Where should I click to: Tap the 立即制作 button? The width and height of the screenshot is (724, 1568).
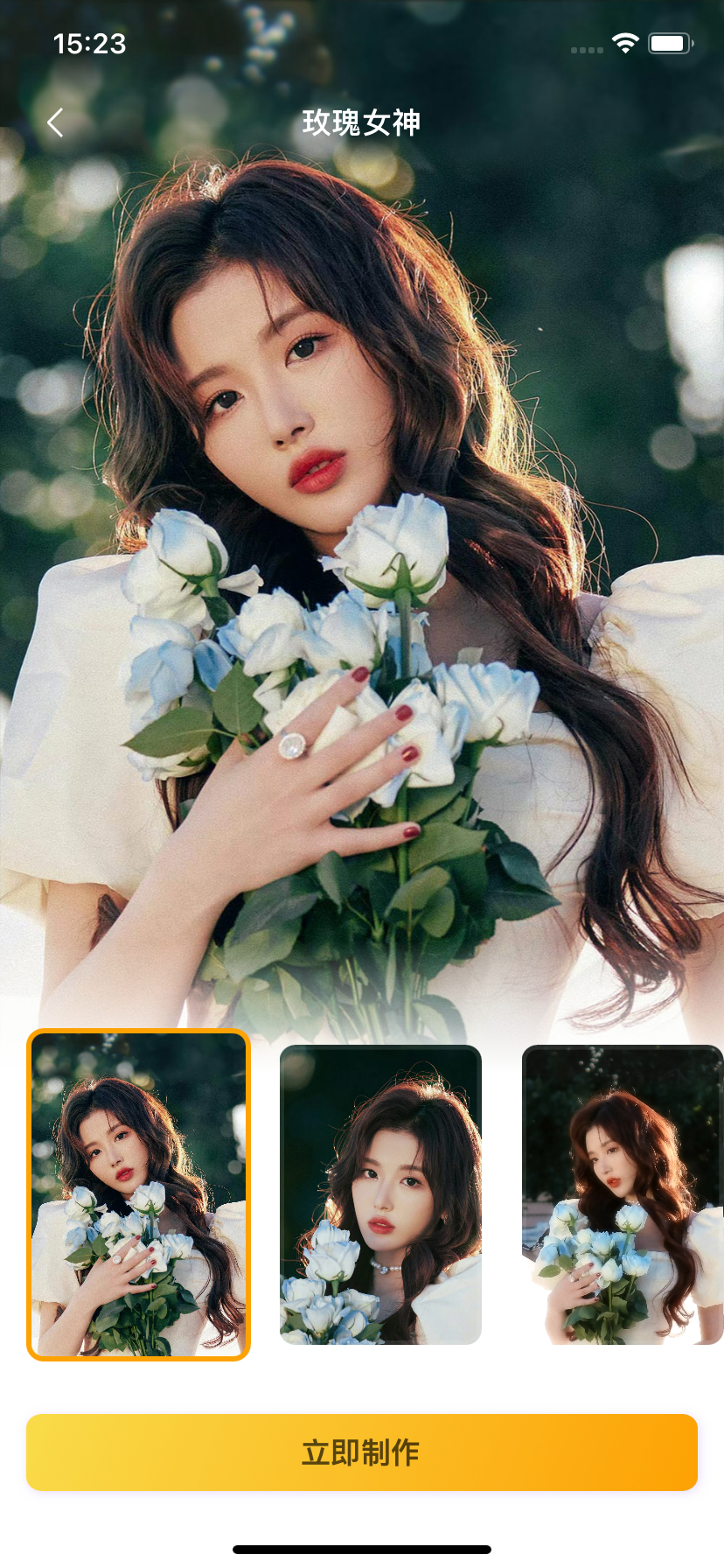tap(362, 1452)
